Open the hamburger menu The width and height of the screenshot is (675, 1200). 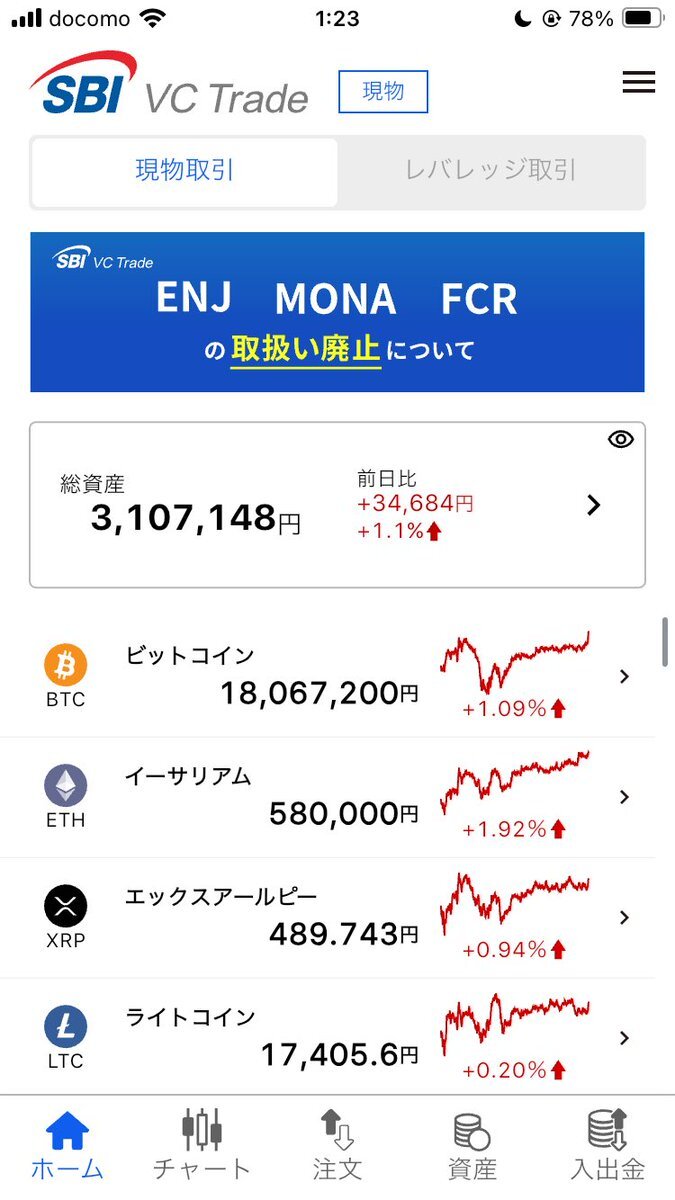pos(638,83)
